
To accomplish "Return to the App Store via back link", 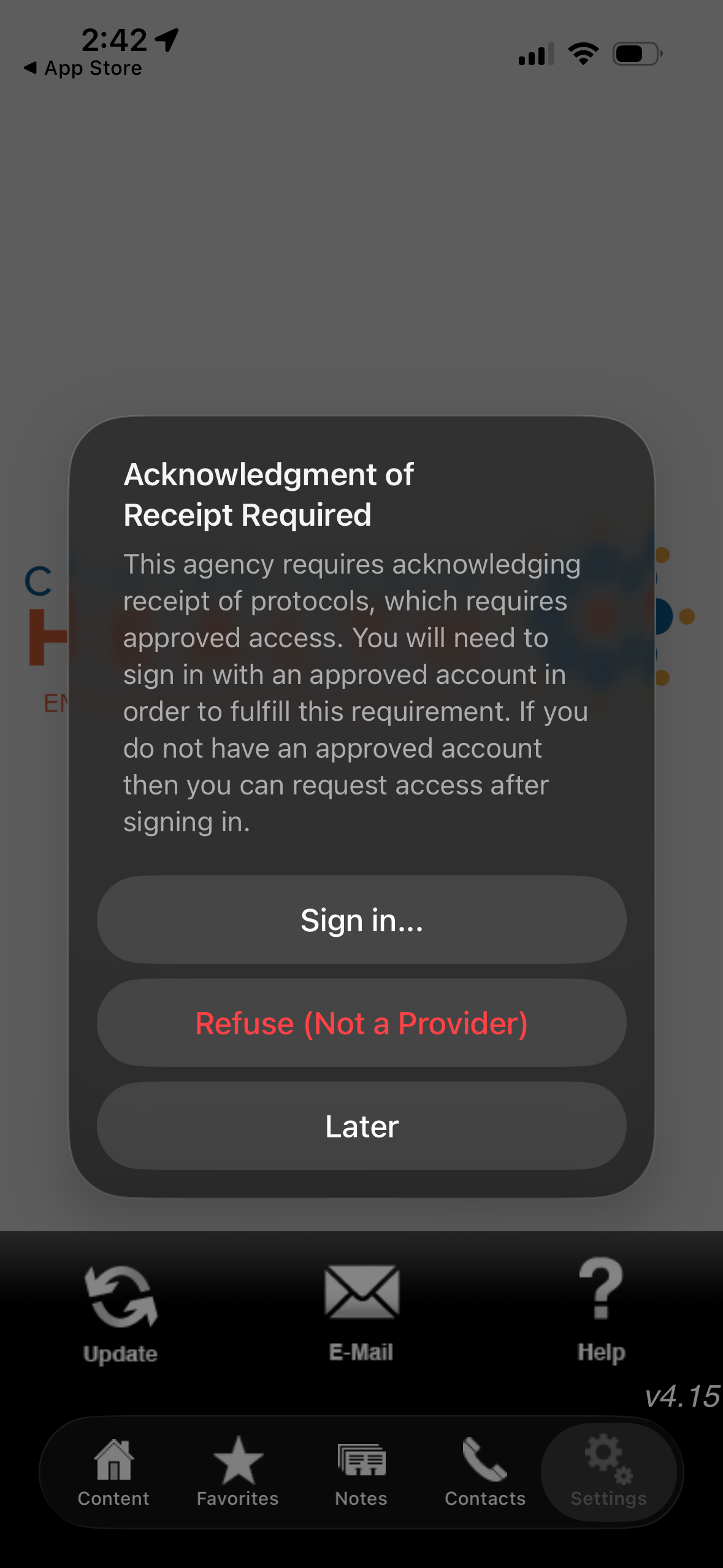I will click(x=82, y=67).
